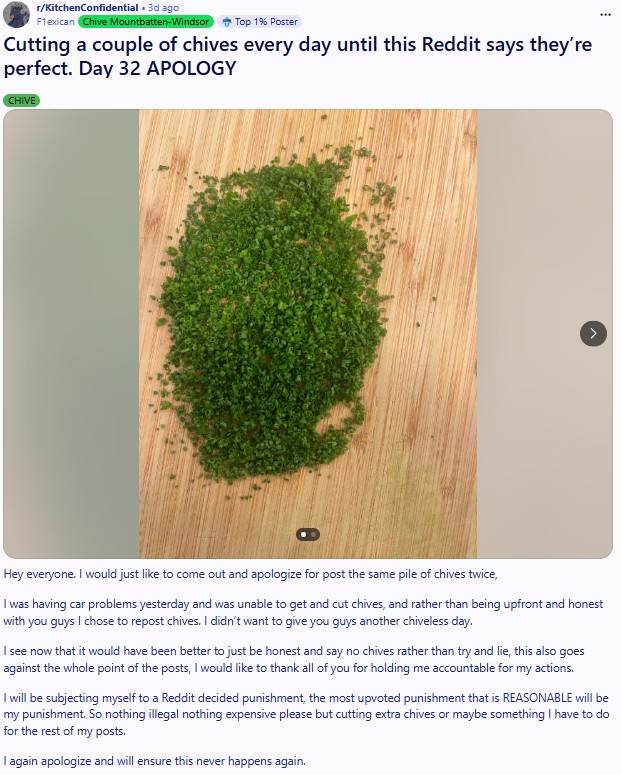This screenshot has height=775, width=621.
Task: Tap the gallery page indicator dots
Action: [x=307, y=535]
